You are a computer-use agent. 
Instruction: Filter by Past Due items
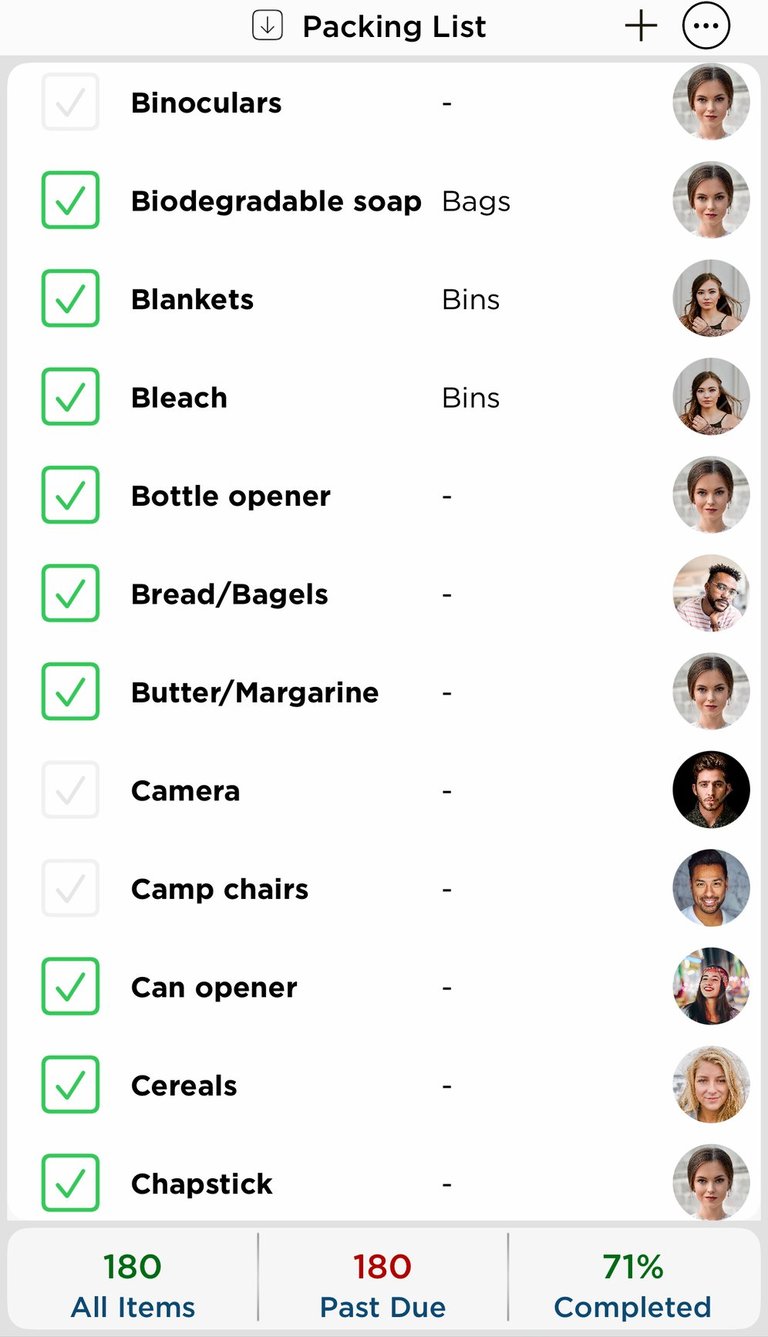tap(383, 1285)
